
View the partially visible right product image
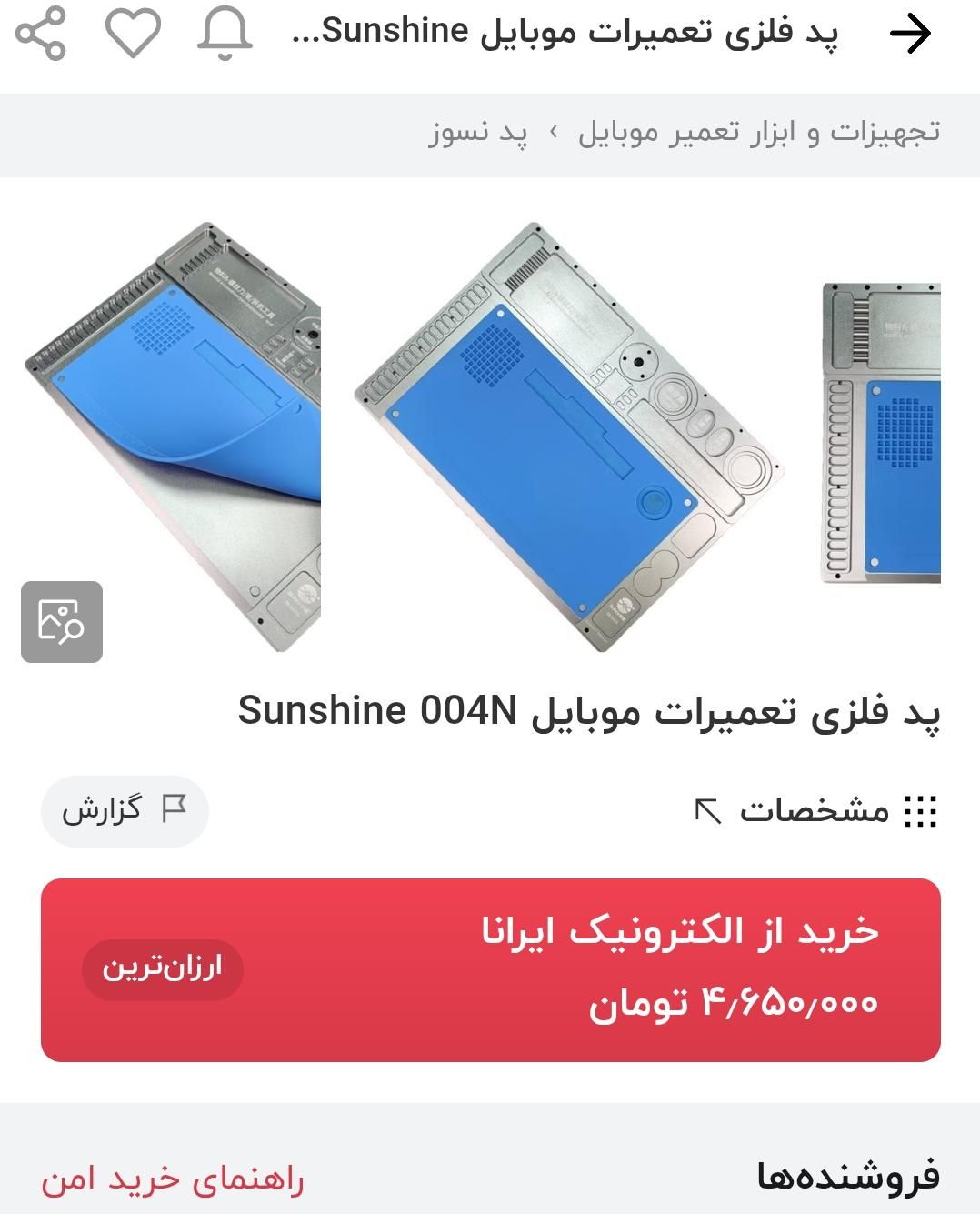point(882,432)
